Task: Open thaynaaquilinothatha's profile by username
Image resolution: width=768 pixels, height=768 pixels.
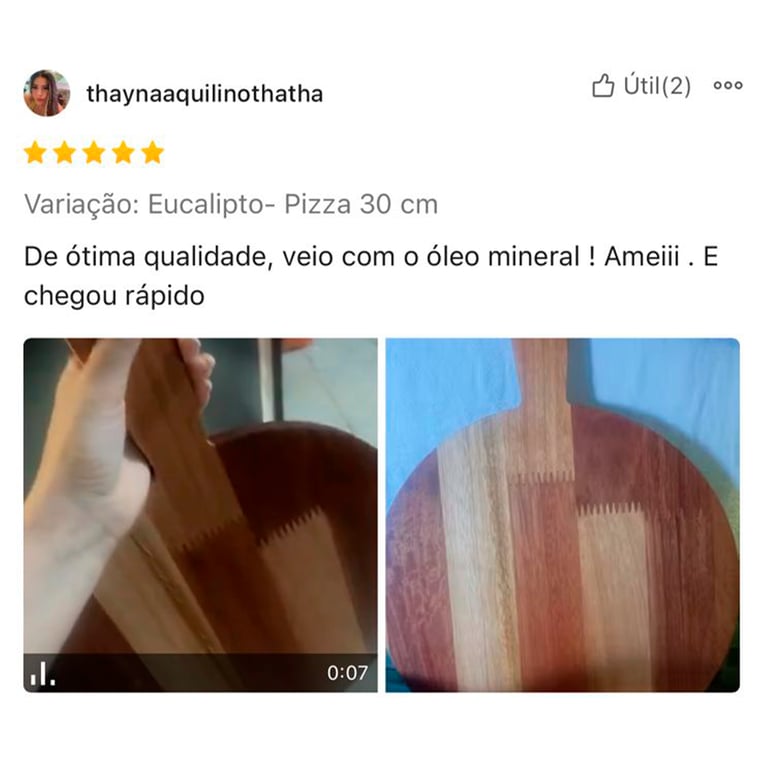Action: (204, 94)
